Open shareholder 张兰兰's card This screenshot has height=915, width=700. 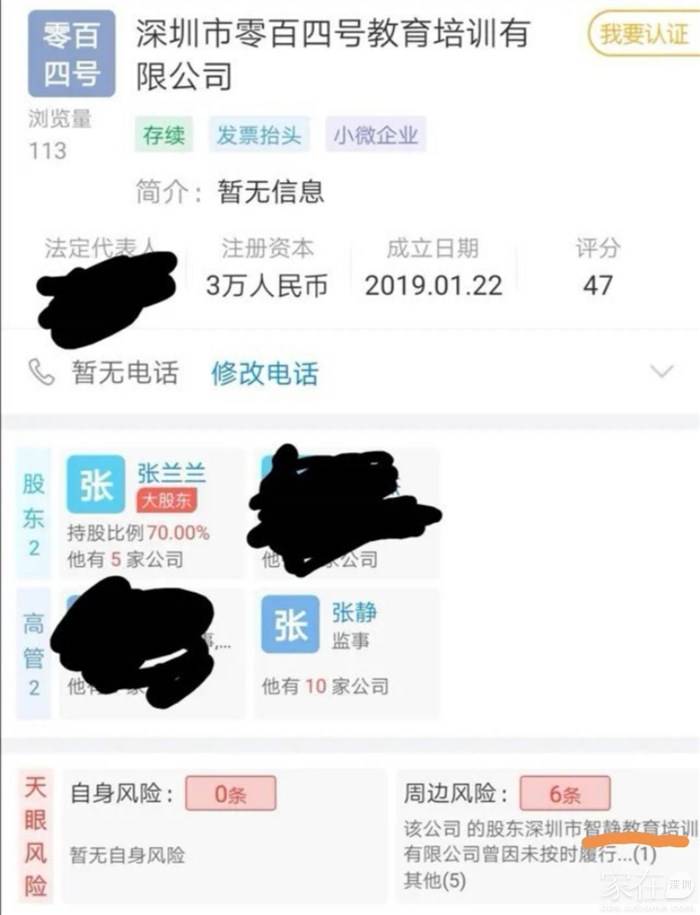[x=153, y=512]
